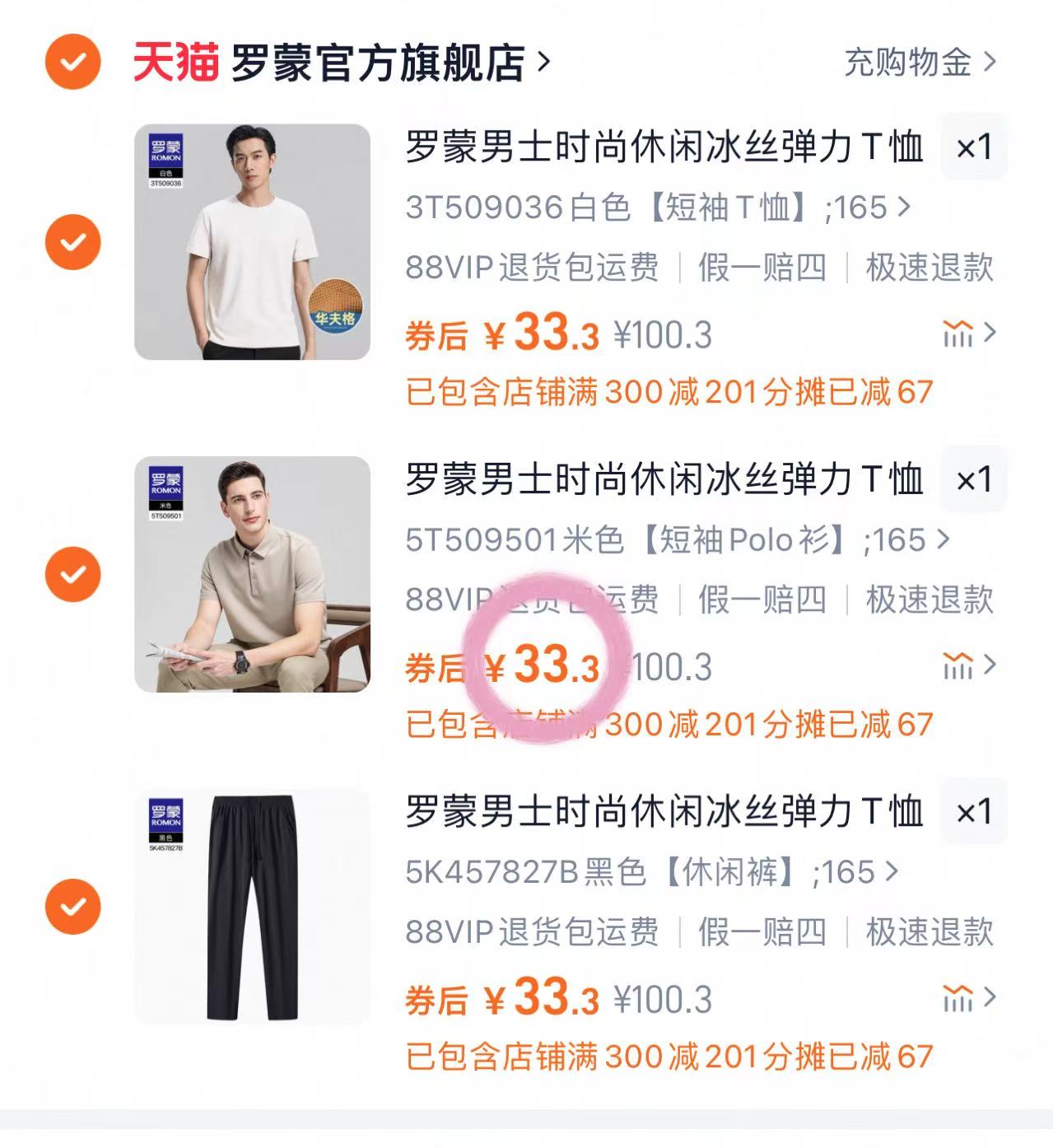Screen dimensions: 1053x1148
Task: View price details for 米色 Polo衫
Action: click(969, 665)
